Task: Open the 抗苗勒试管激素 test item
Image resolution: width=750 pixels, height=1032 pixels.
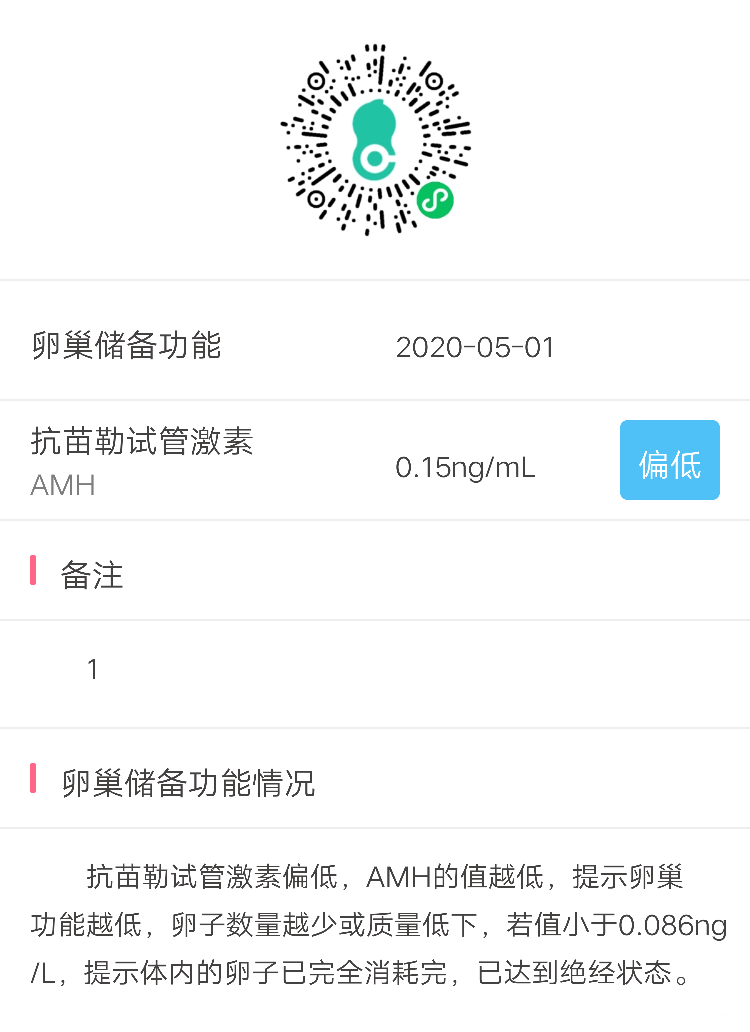Action: click(142, 442)
